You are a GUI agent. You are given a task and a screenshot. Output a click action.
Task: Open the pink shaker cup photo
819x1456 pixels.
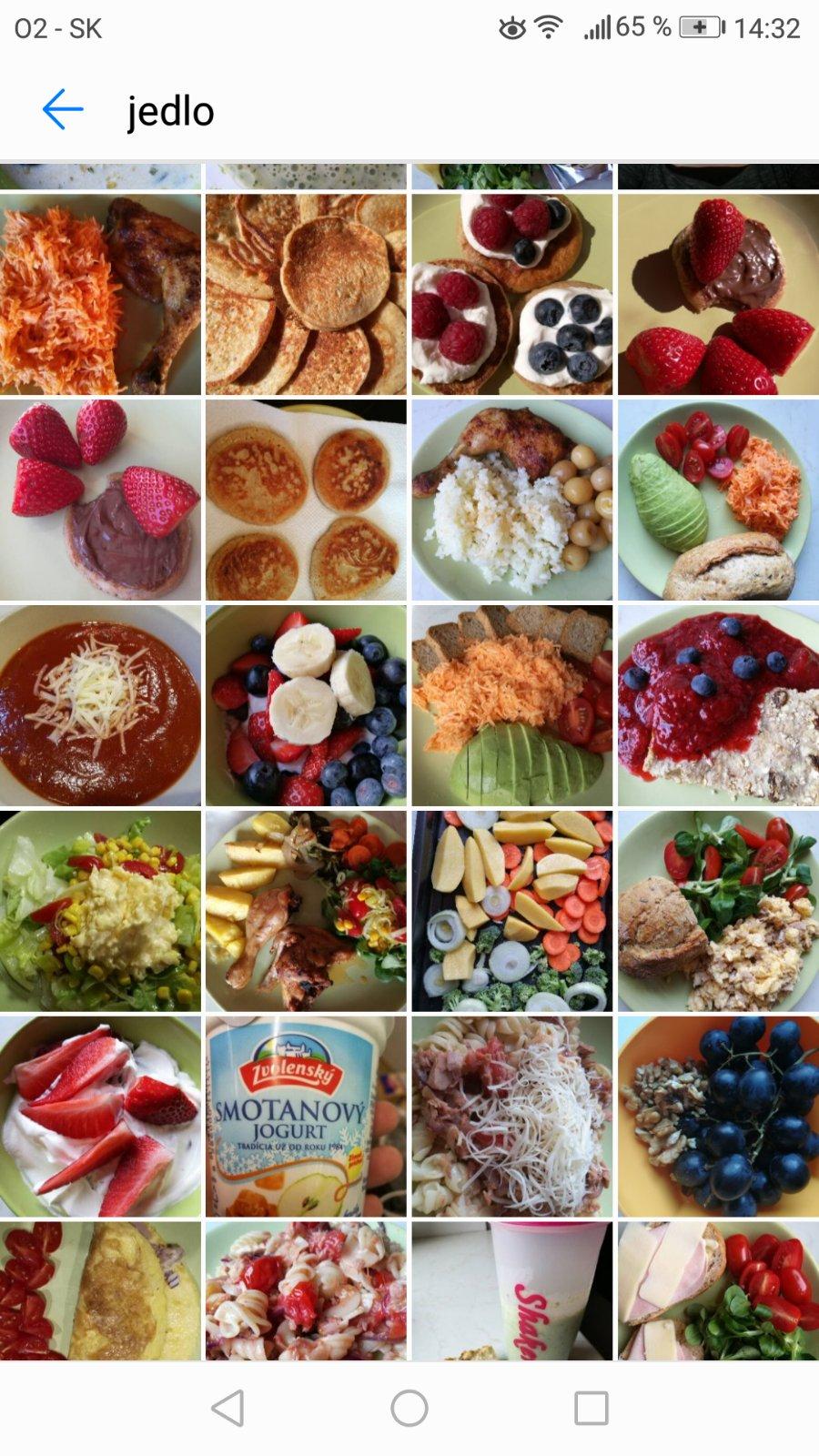[x=511, y=1290]
